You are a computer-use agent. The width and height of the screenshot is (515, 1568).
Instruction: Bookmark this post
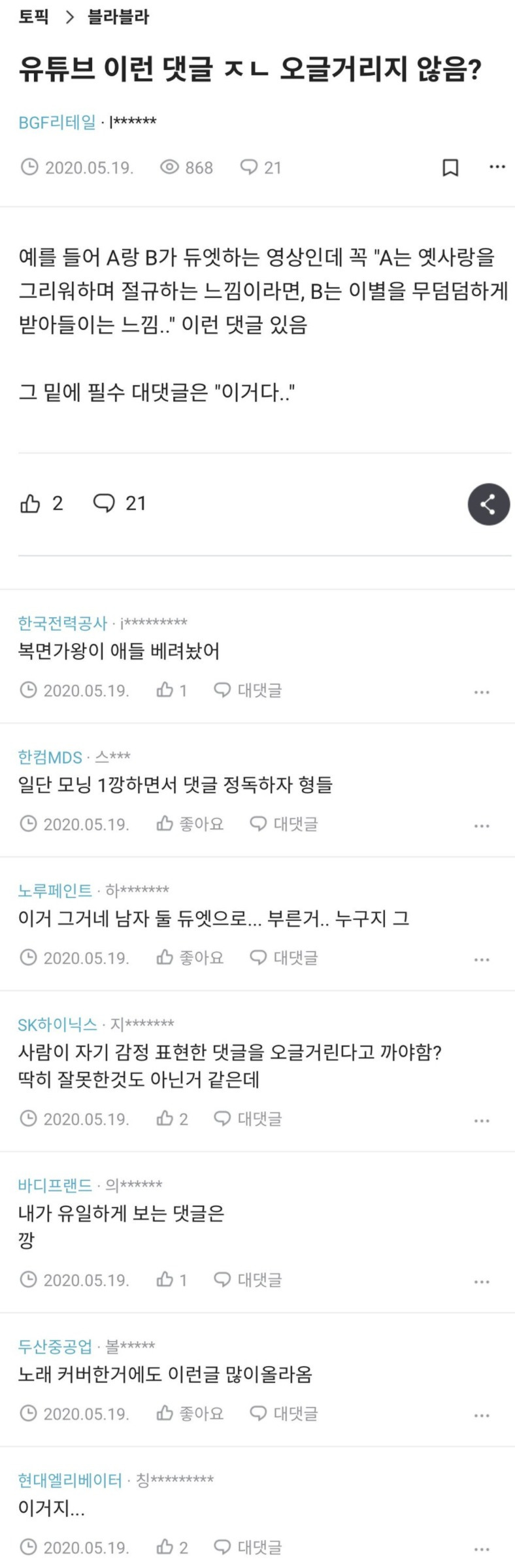point(450,167)
